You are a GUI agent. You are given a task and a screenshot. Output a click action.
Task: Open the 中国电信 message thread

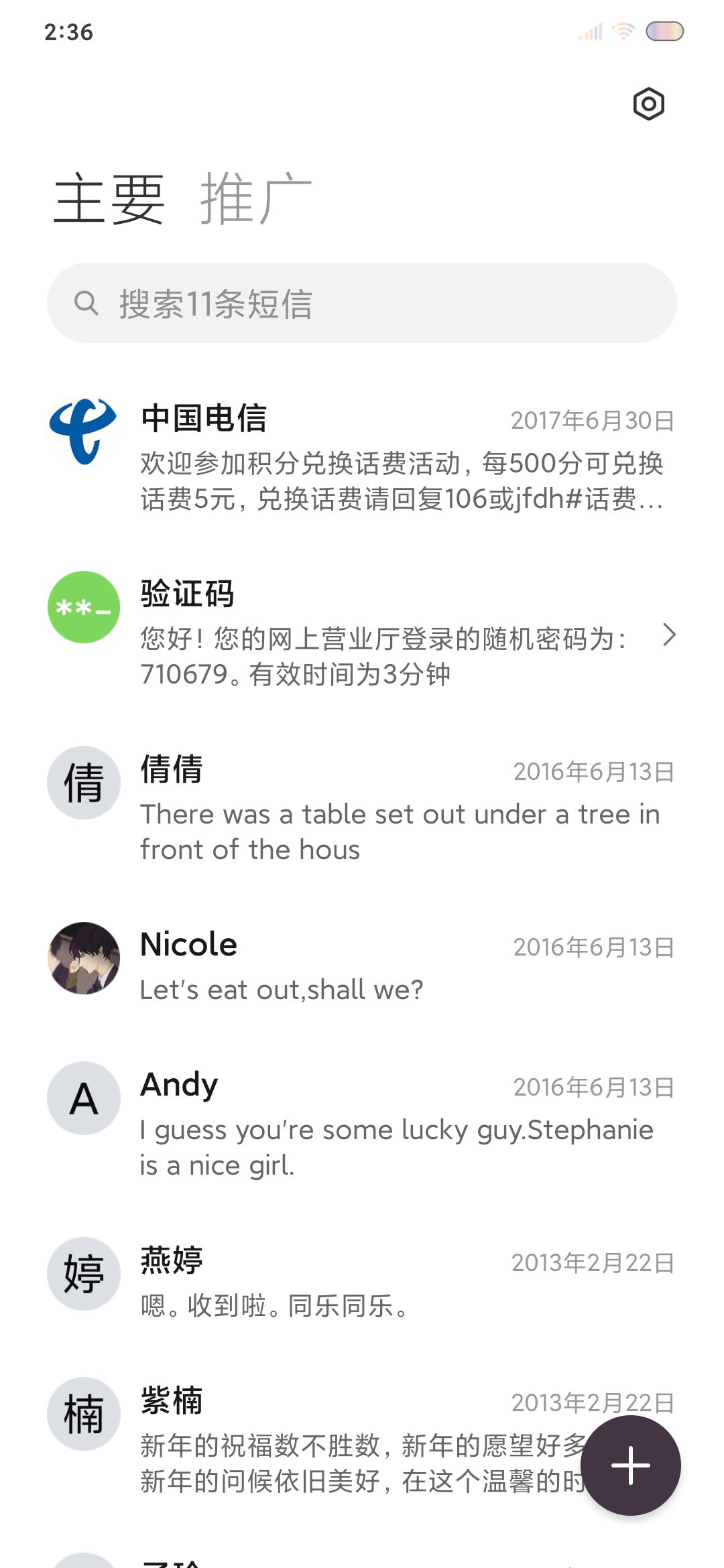(362, 457)
